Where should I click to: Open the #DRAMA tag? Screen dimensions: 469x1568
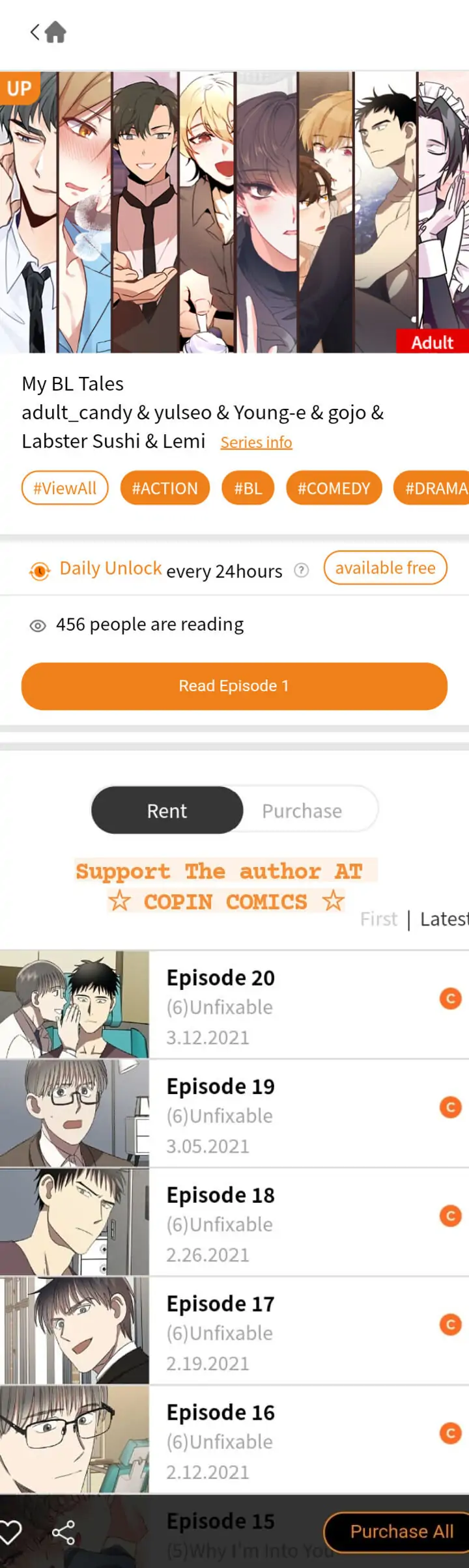(433, 488)
